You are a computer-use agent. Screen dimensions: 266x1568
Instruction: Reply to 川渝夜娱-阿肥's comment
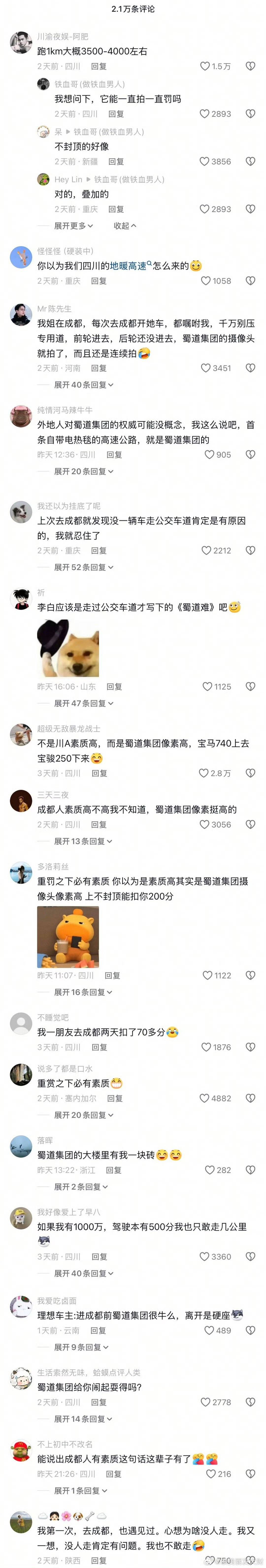pyautogui.click(x=99, y=66)
